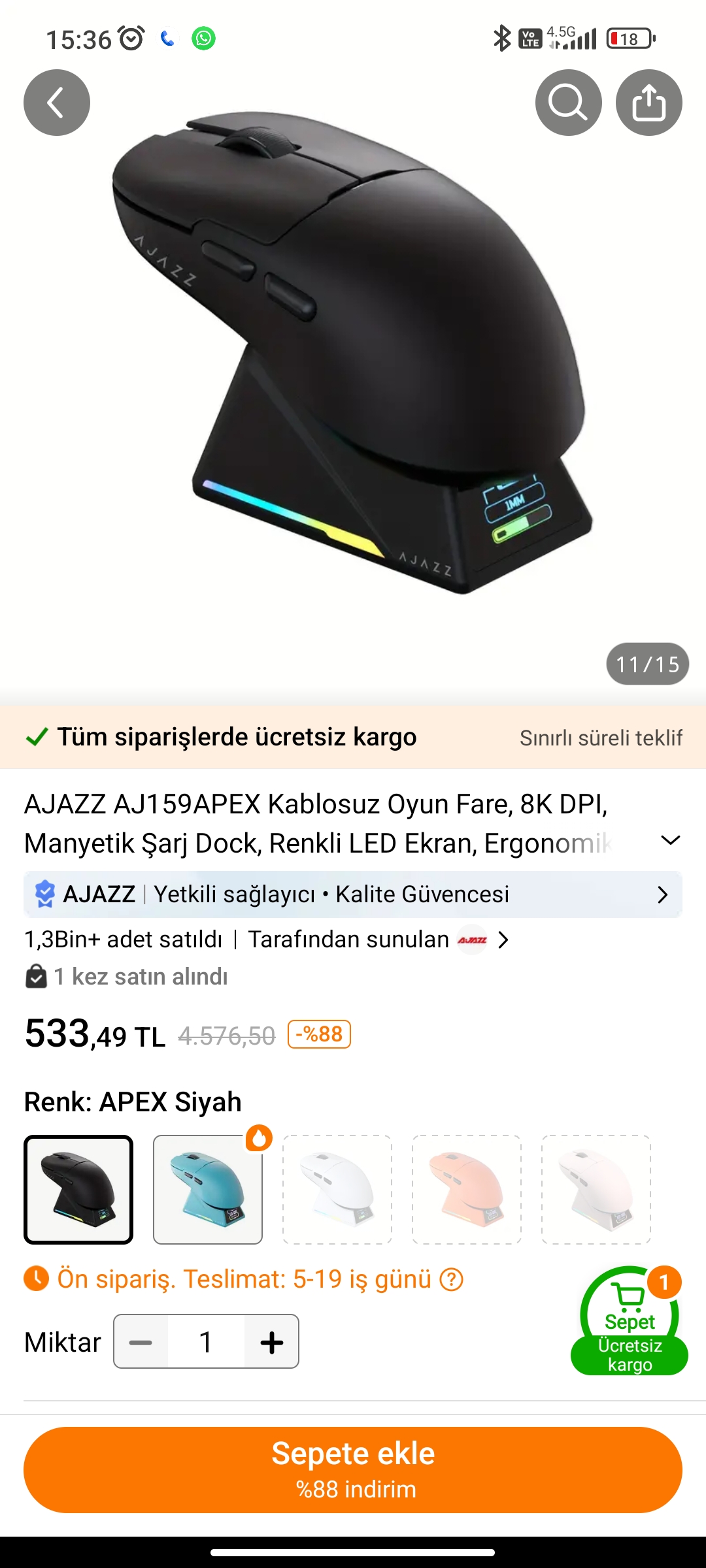Share this product
706x1568 pixels.
point(648,103)
